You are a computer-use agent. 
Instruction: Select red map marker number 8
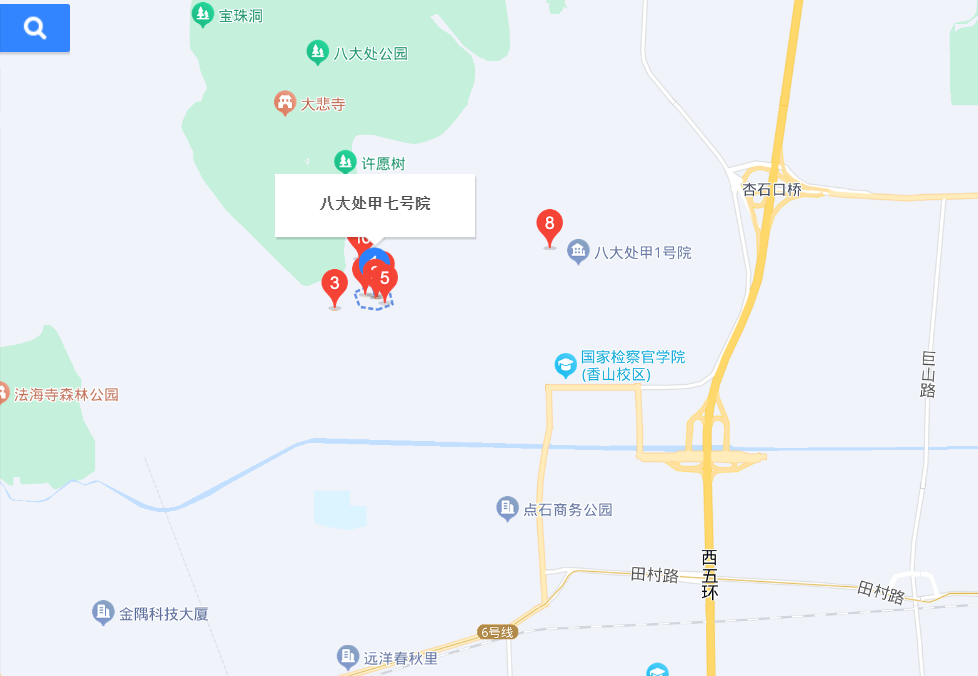point(549,225)
